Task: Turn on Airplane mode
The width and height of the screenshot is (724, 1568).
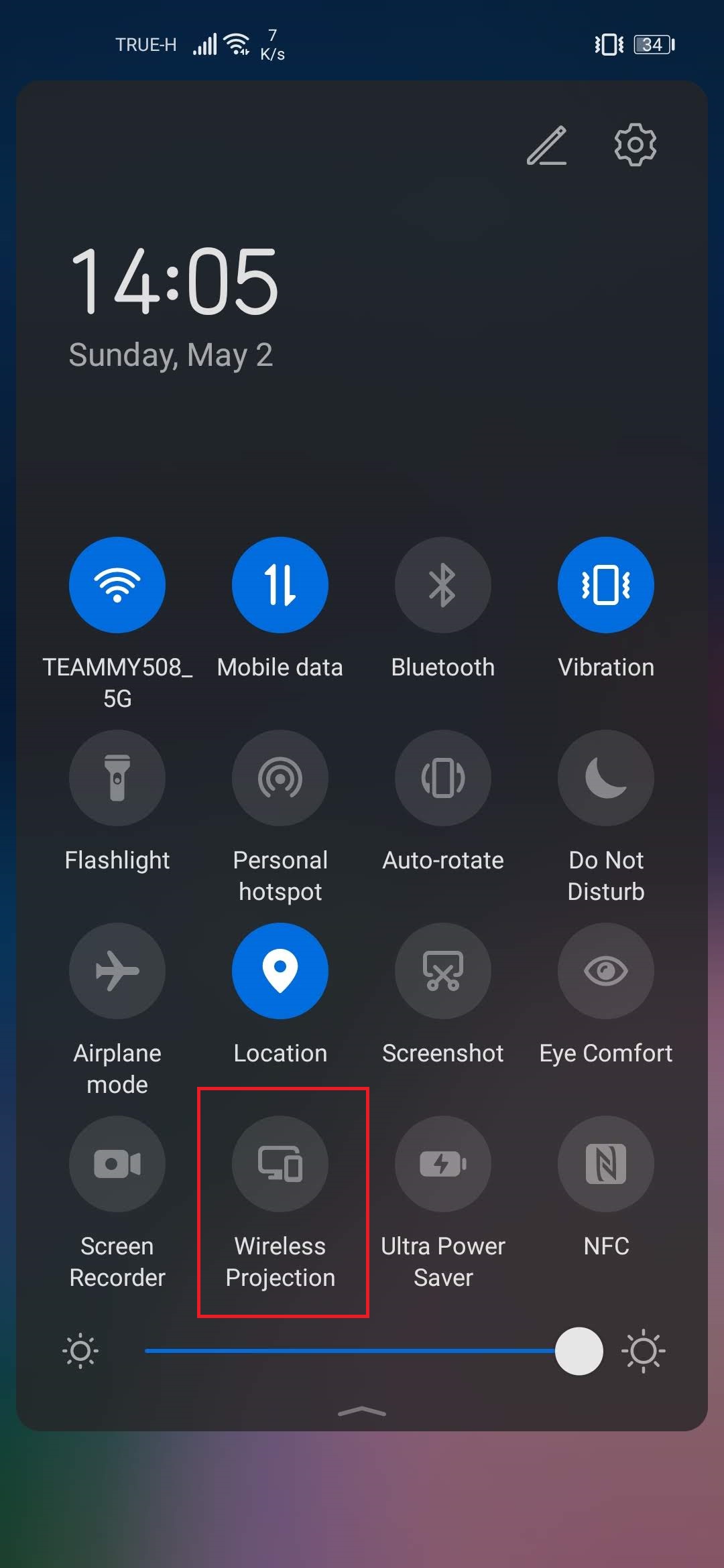Action: (x=117, y=971)
